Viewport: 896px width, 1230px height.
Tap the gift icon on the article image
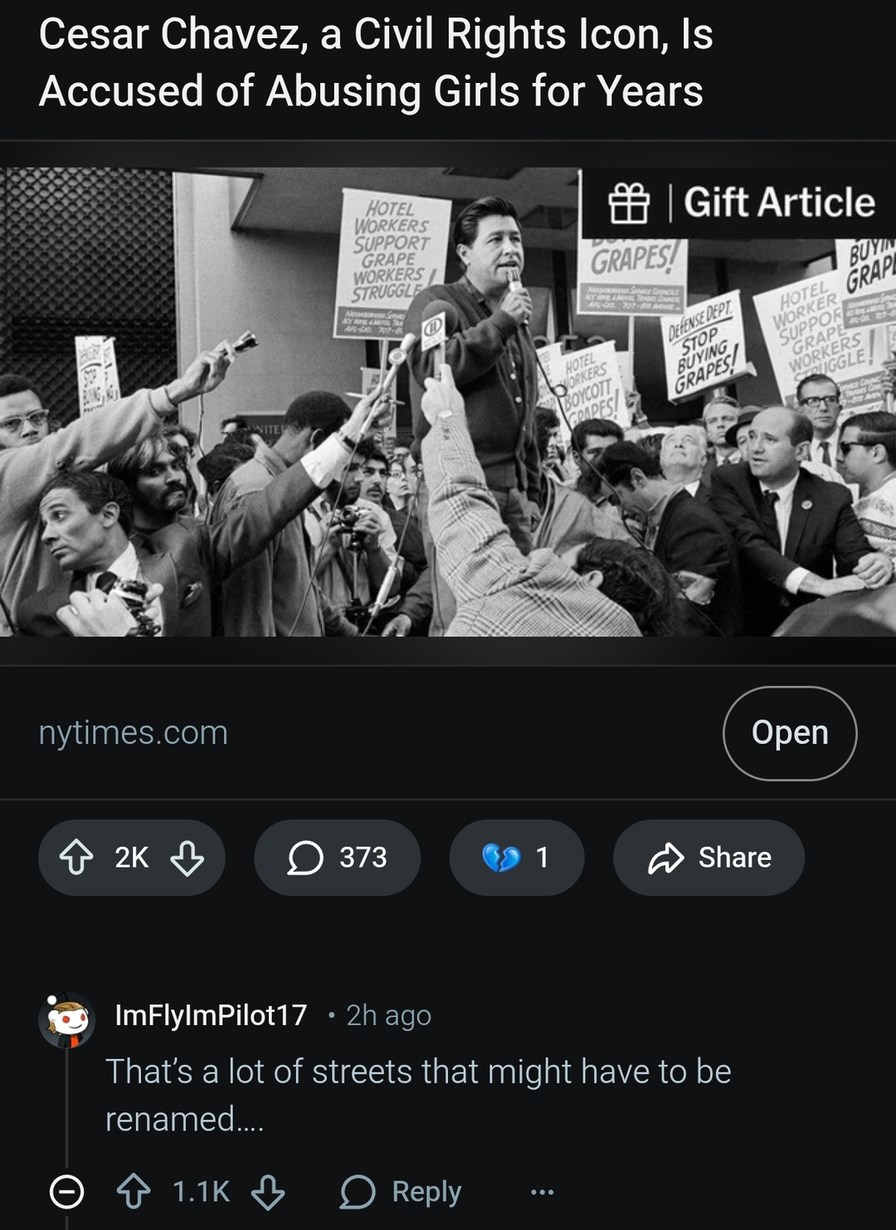[631, 201]
